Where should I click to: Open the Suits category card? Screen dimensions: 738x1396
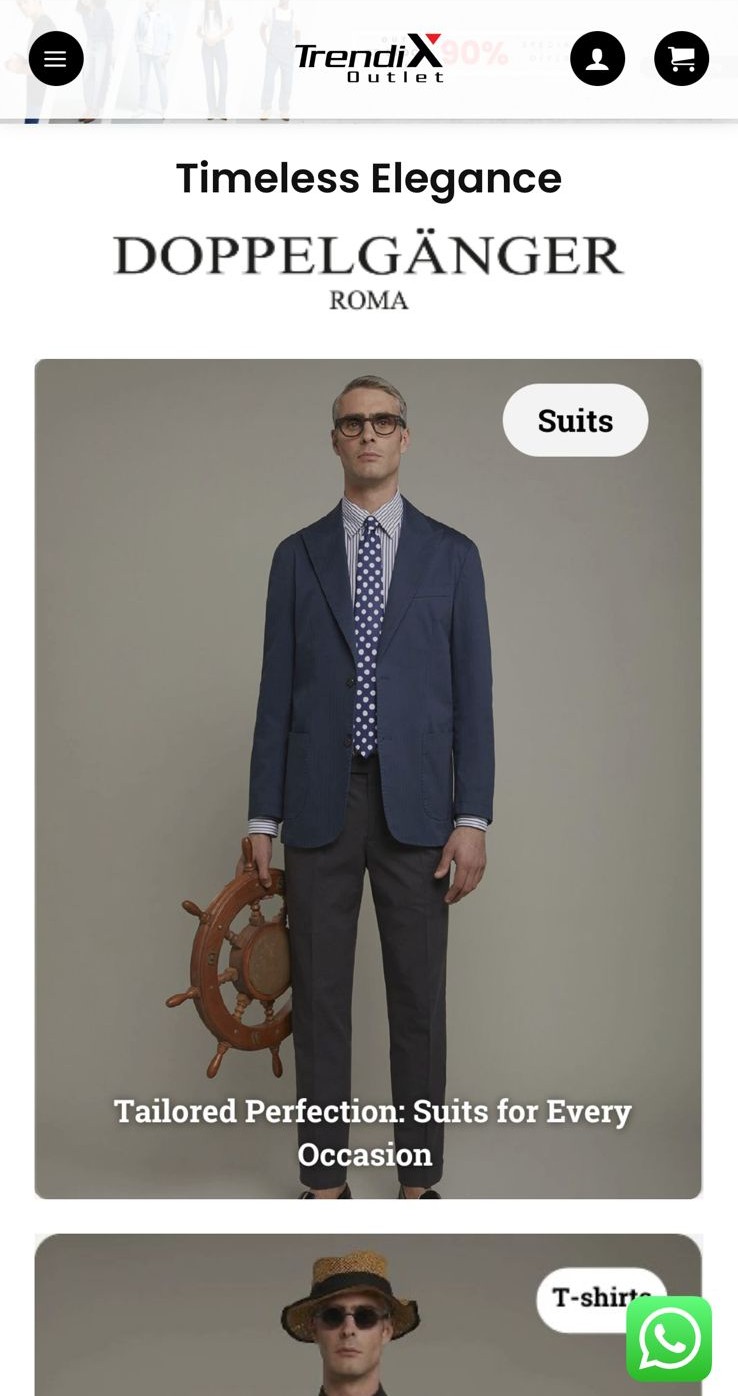368,778
